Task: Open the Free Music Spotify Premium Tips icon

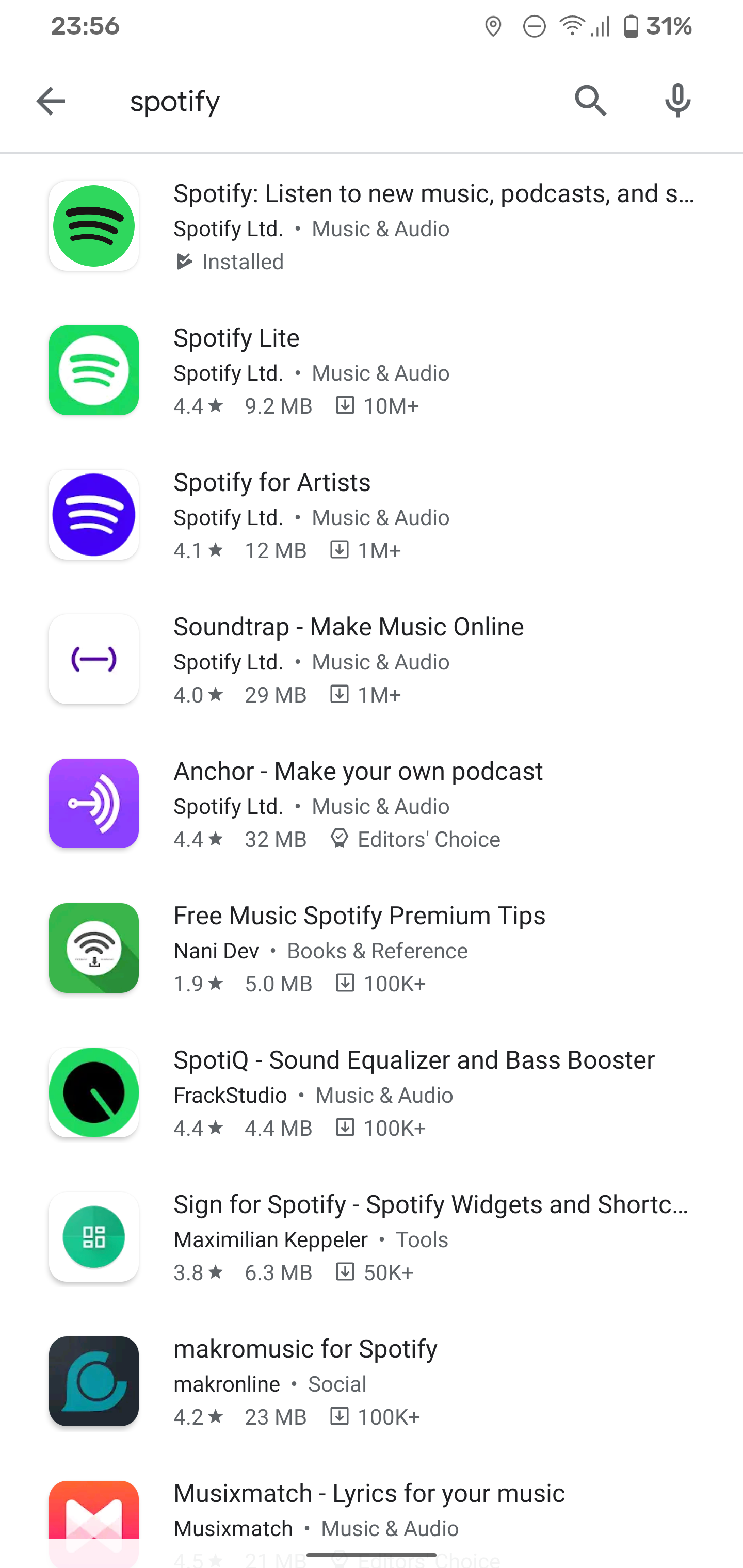Action: pyautogui.click(x=93, y=948)
